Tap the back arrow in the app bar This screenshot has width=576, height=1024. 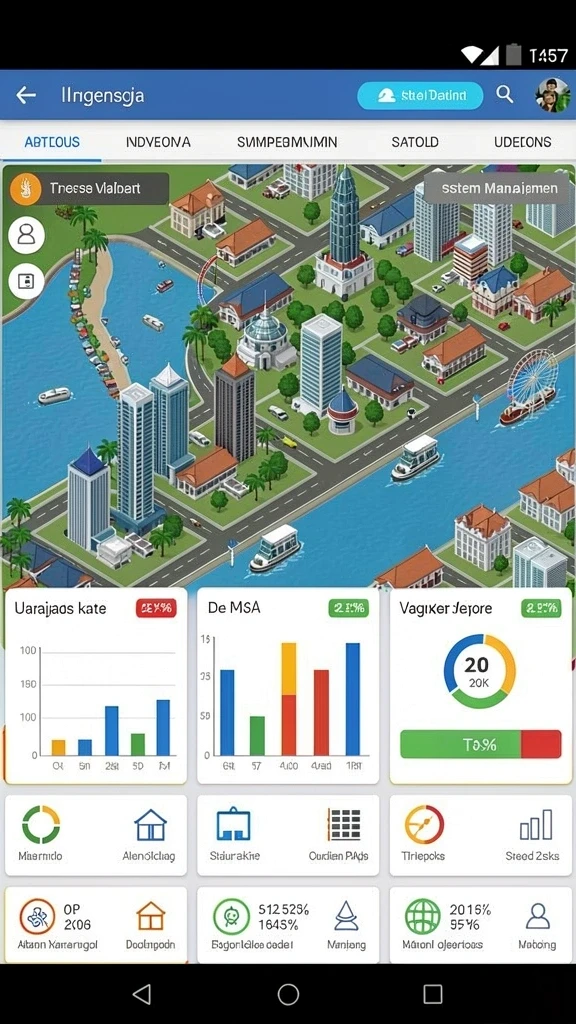coord(26,95)
